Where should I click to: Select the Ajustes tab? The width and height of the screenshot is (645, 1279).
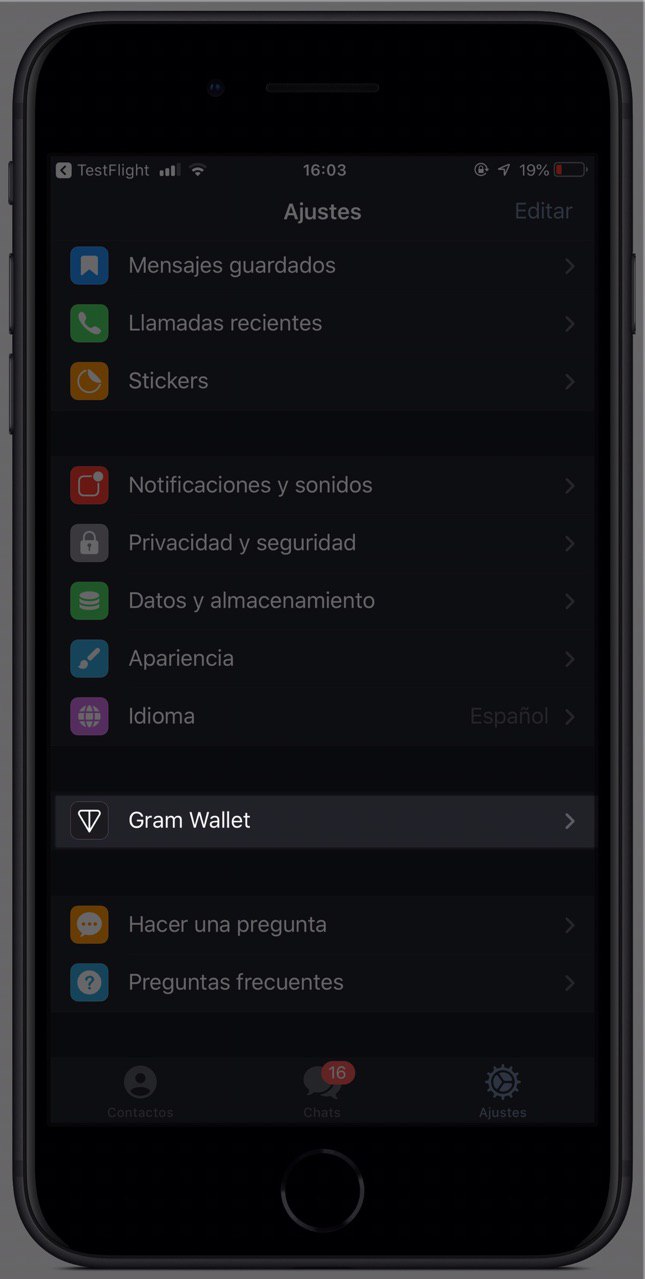pos(502,1092)
